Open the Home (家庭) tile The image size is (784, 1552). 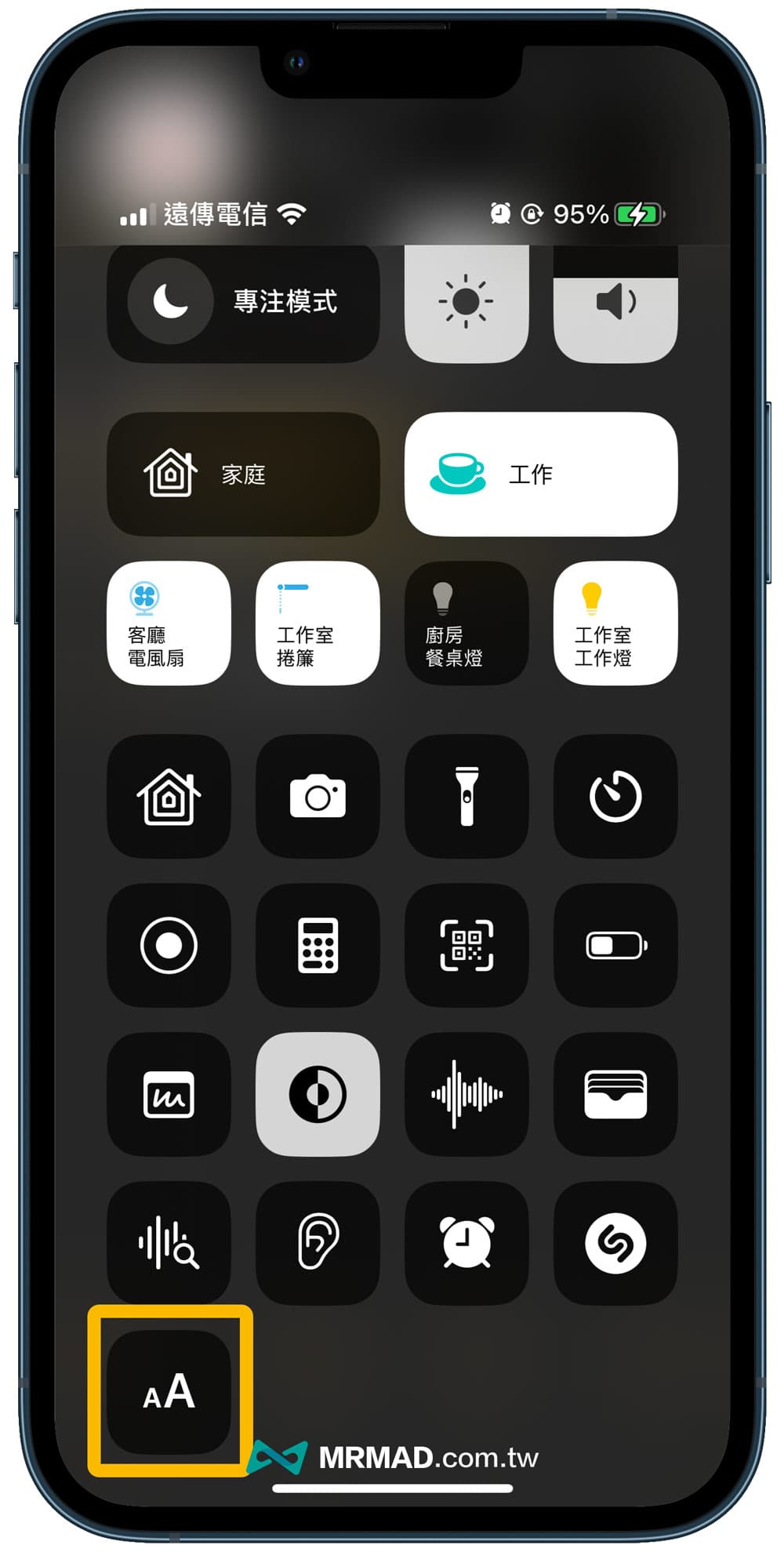243,474
